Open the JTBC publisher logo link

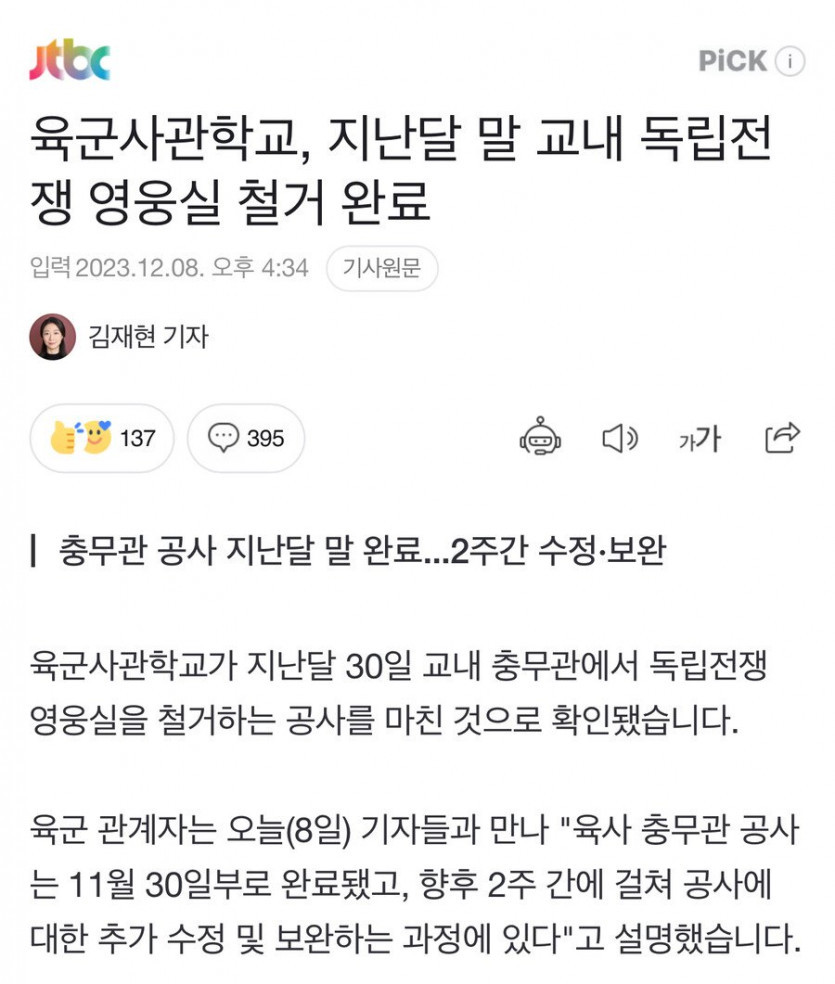[x=69, y=61]
